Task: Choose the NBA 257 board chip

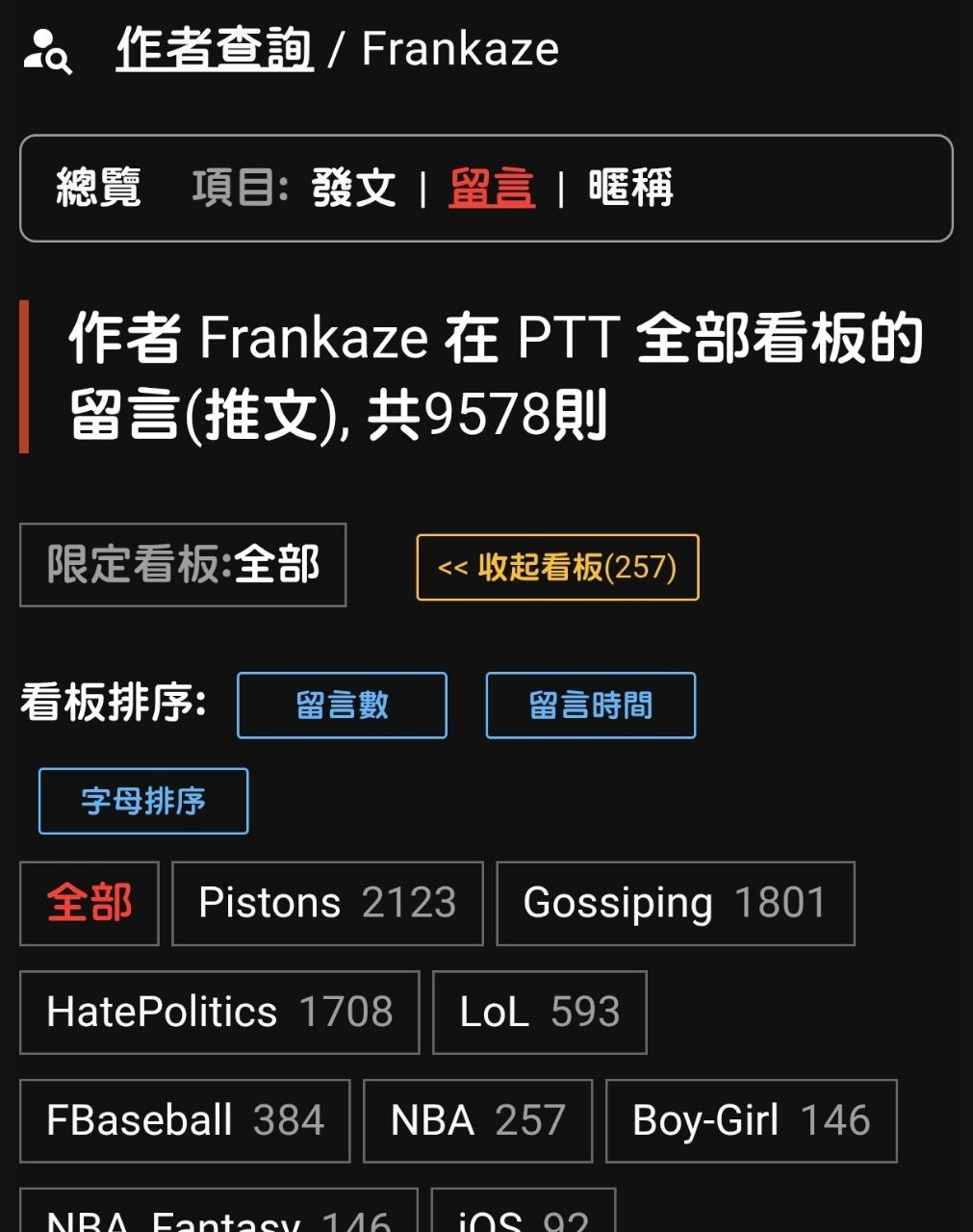Action: 477,1121
